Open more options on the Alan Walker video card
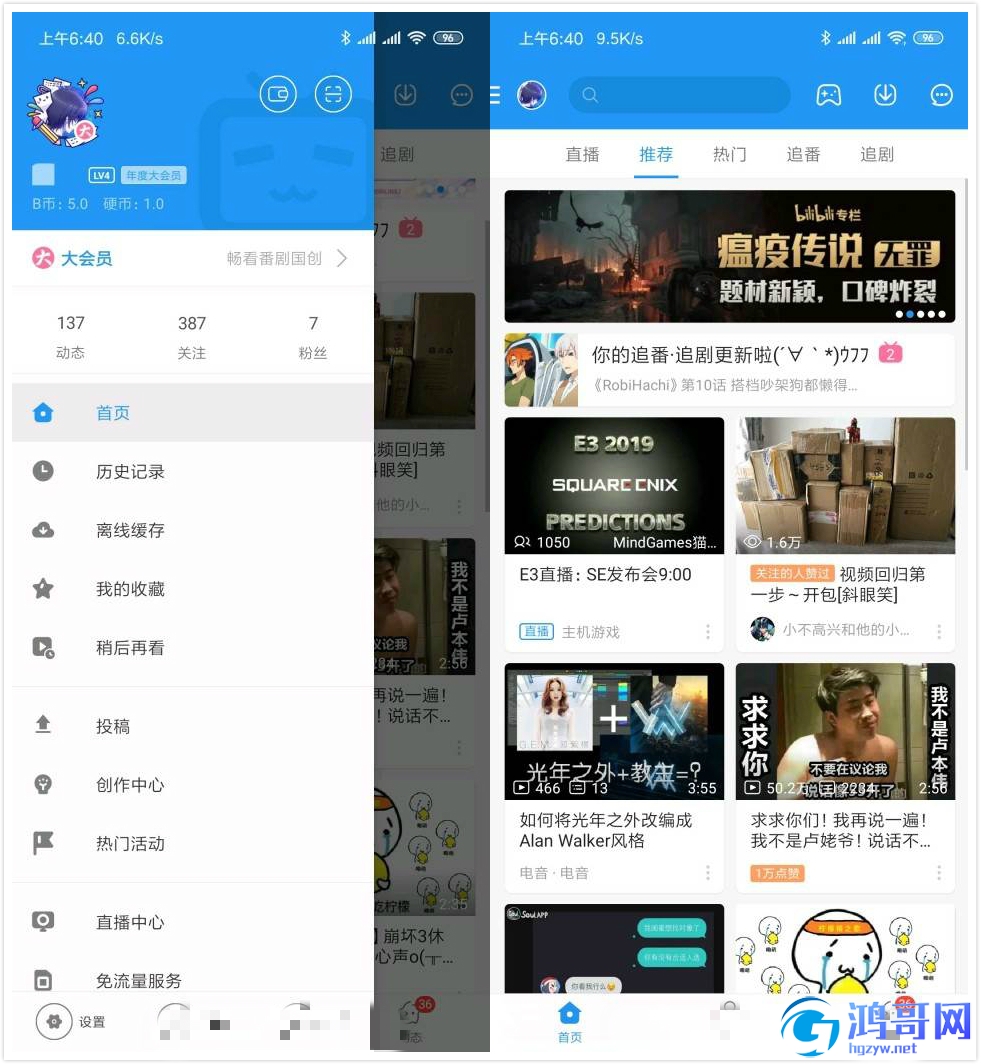This screenshot has width=981, height=1064. pos(708,873)
